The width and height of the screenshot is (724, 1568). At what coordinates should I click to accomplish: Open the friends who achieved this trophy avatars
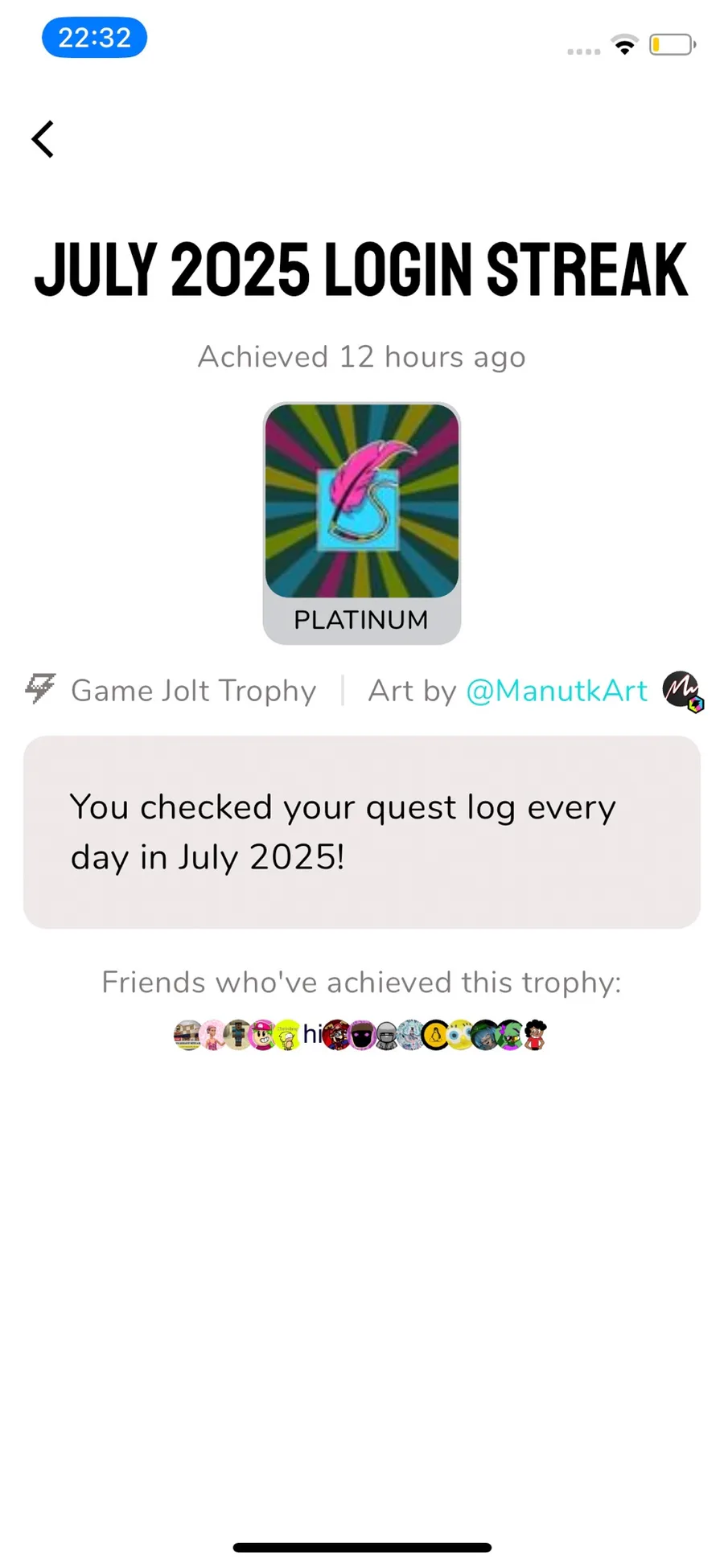point(360,1035)
